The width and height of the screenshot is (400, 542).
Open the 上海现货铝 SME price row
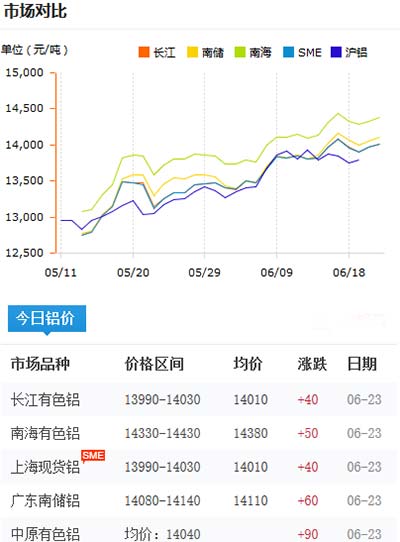click(199, 467)
